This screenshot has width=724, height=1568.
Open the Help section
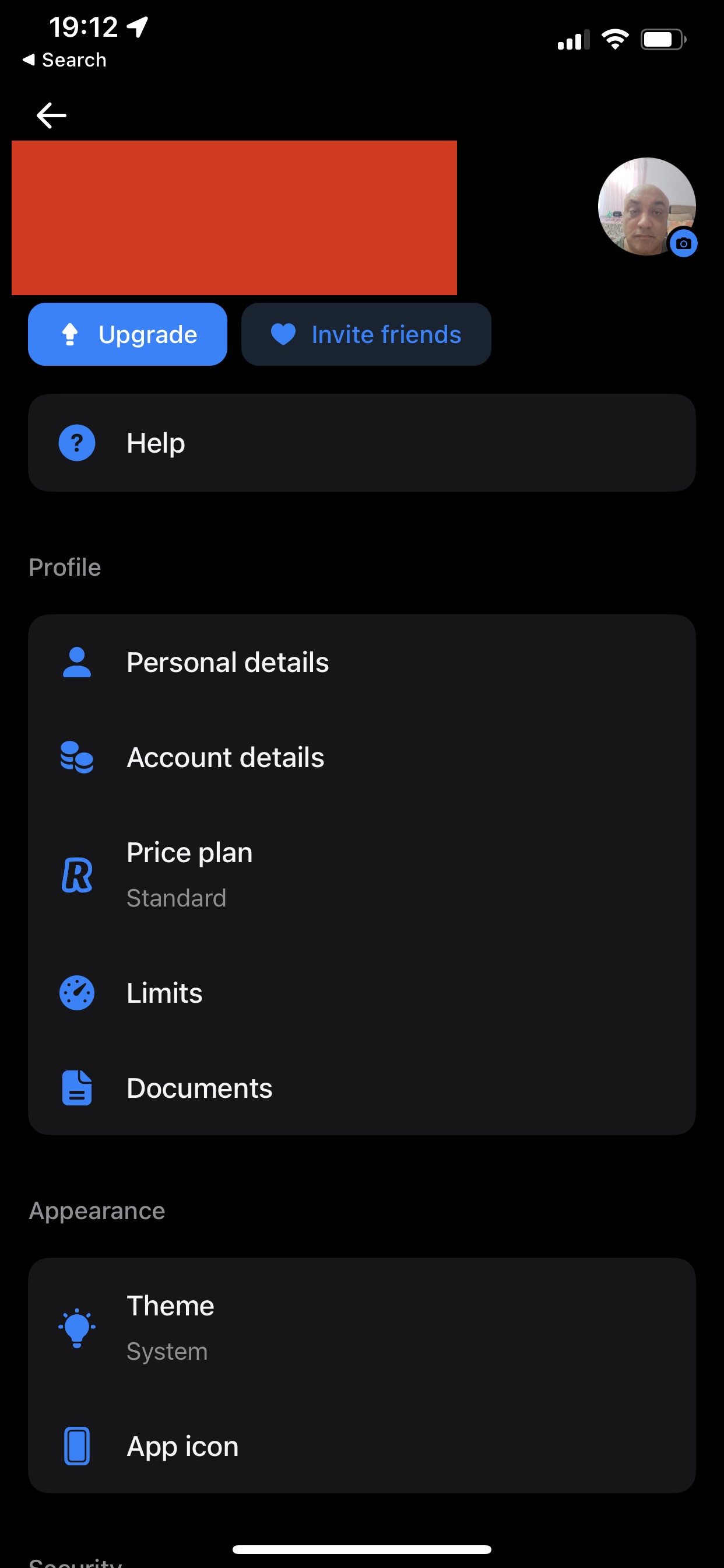pos(361,443)
